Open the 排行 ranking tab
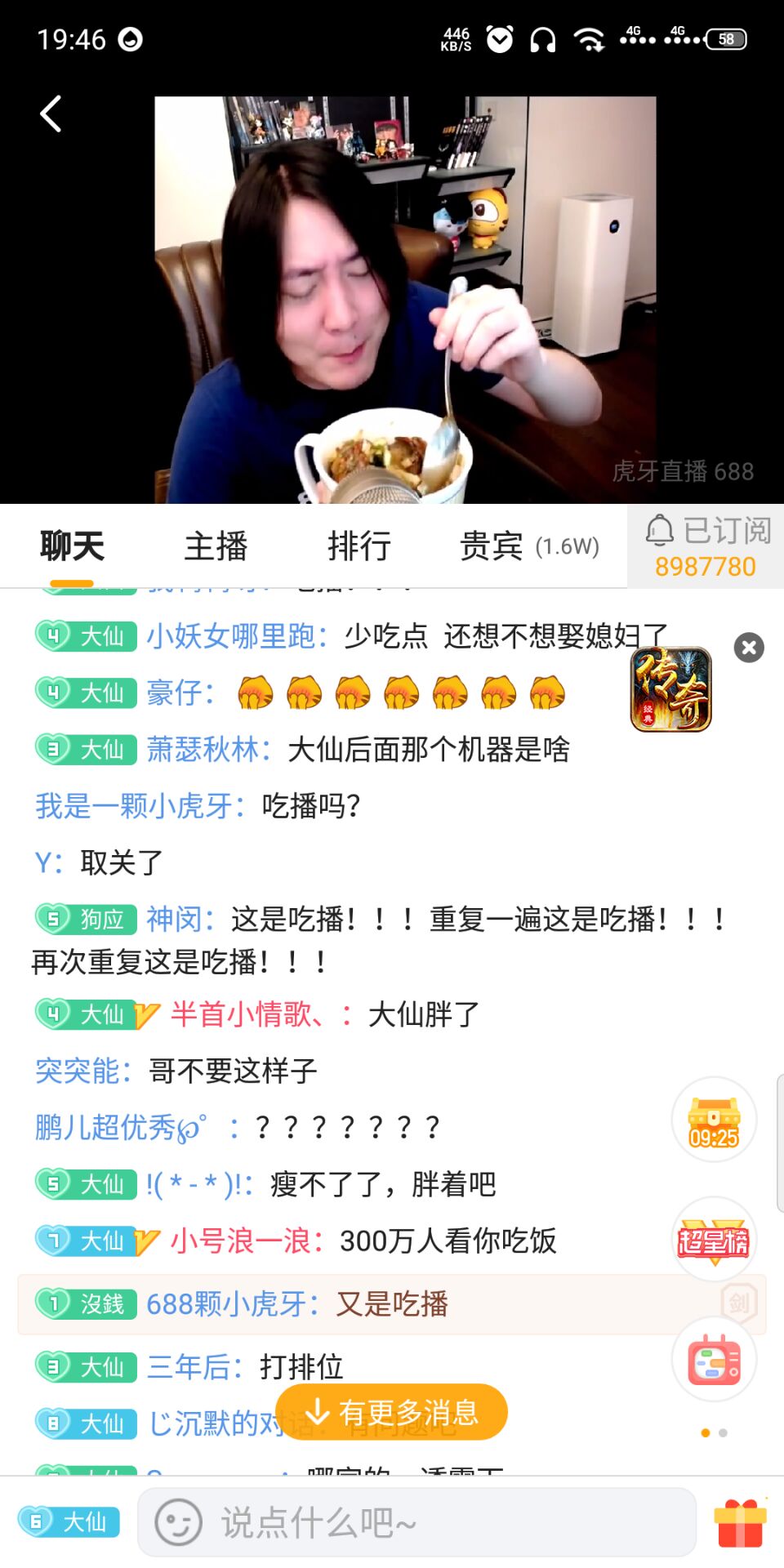 pyautogui.click(x=359, y=546)
